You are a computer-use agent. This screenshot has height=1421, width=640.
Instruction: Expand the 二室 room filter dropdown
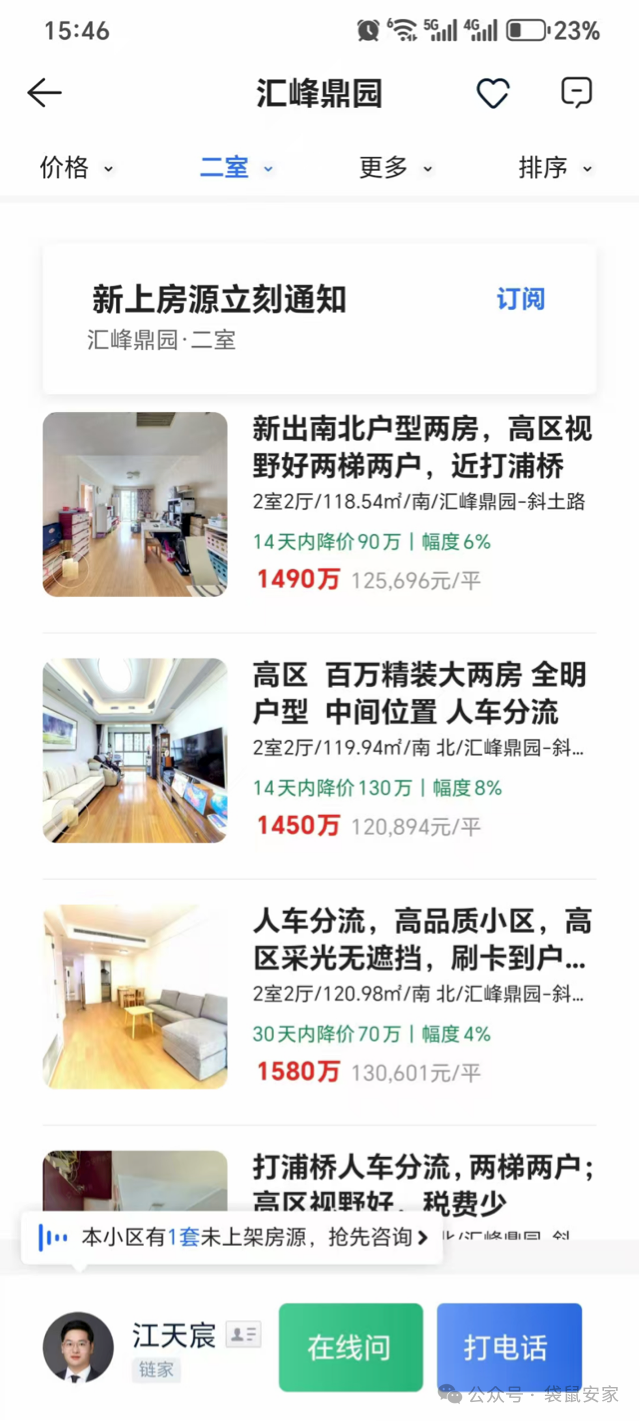tap(236, 168)
